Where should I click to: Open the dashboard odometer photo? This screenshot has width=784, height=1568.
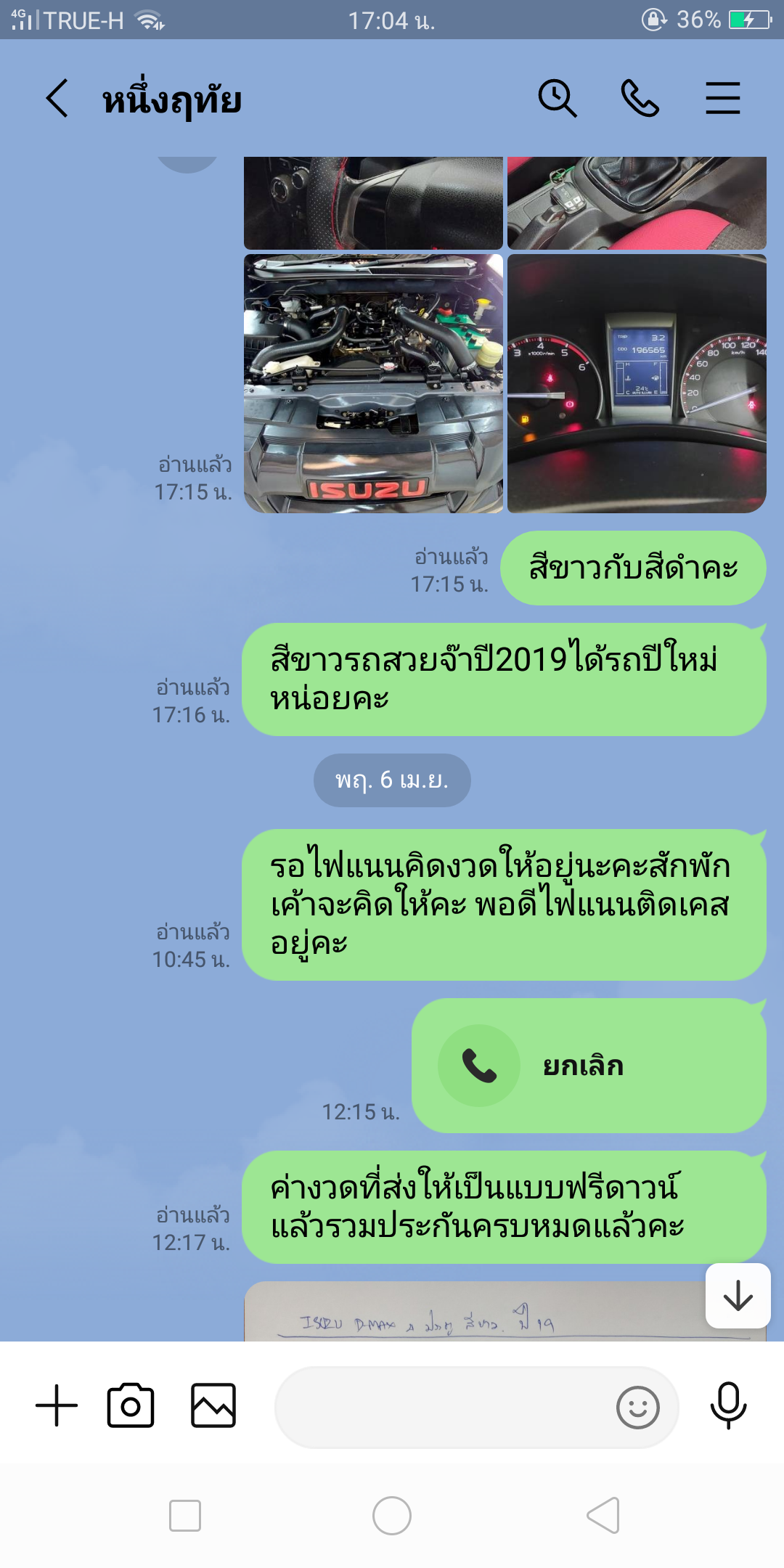pos(637,383)
